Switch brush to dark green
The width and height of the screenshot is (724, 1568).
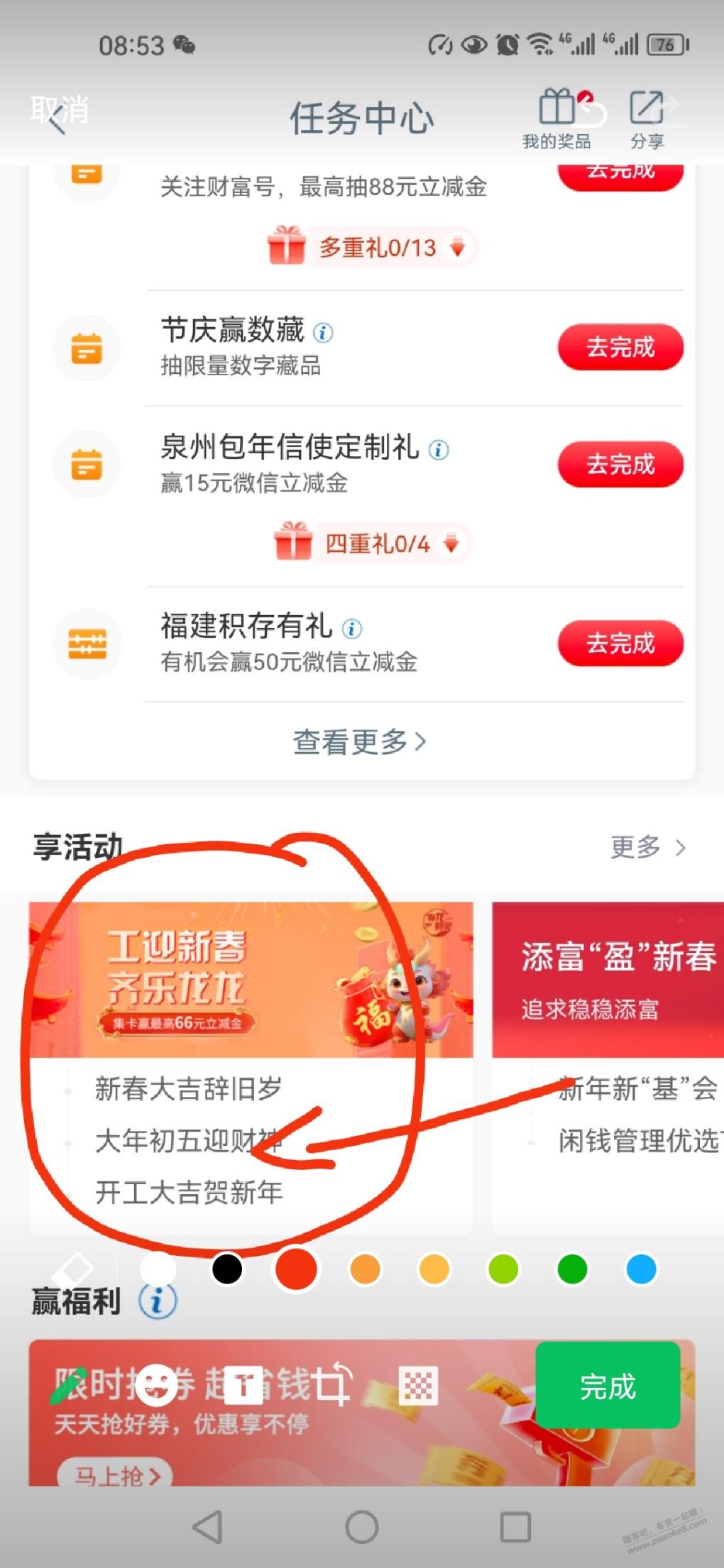click(x=572, y=1269)
